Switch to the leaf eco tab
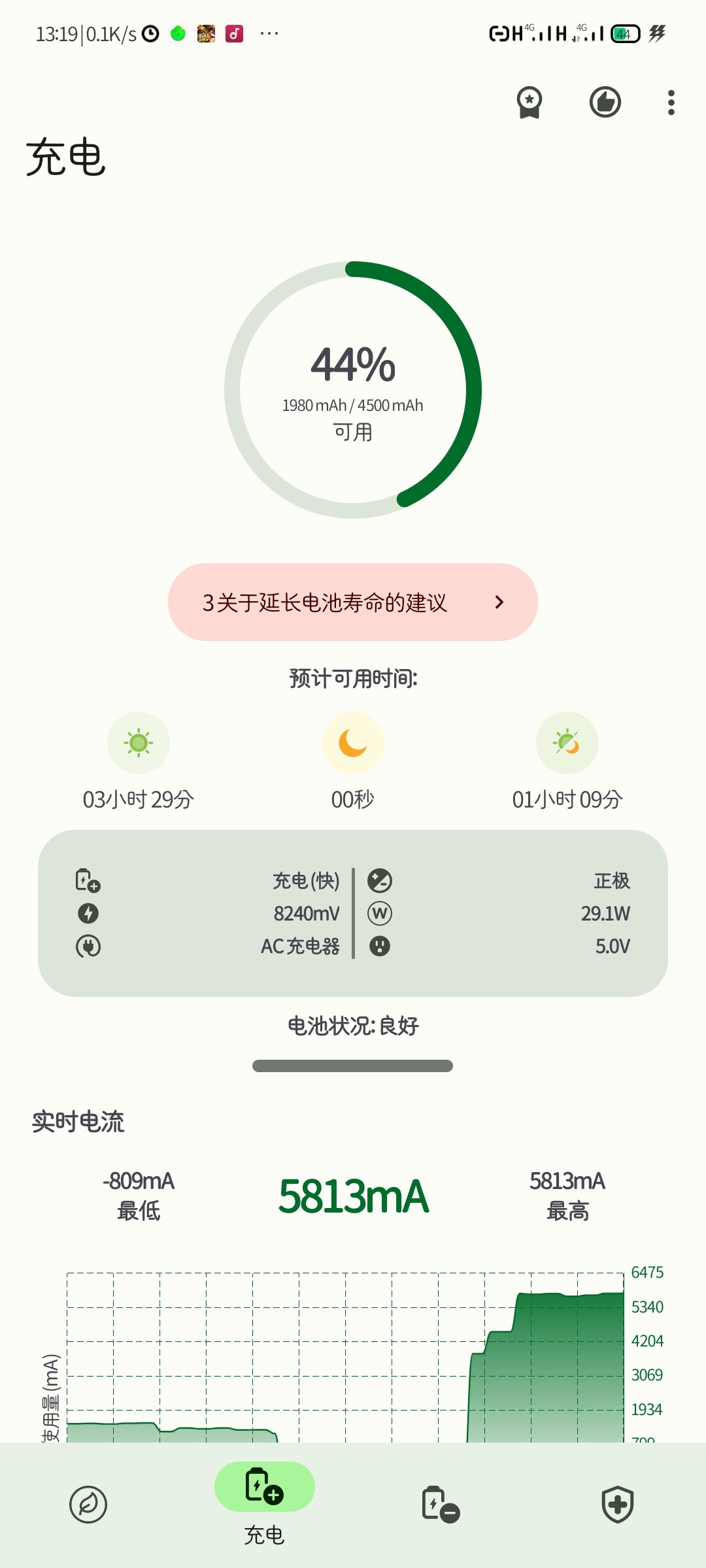Screen dimensions: 706x1568 pyautogui.click(x=88, y=1504)
